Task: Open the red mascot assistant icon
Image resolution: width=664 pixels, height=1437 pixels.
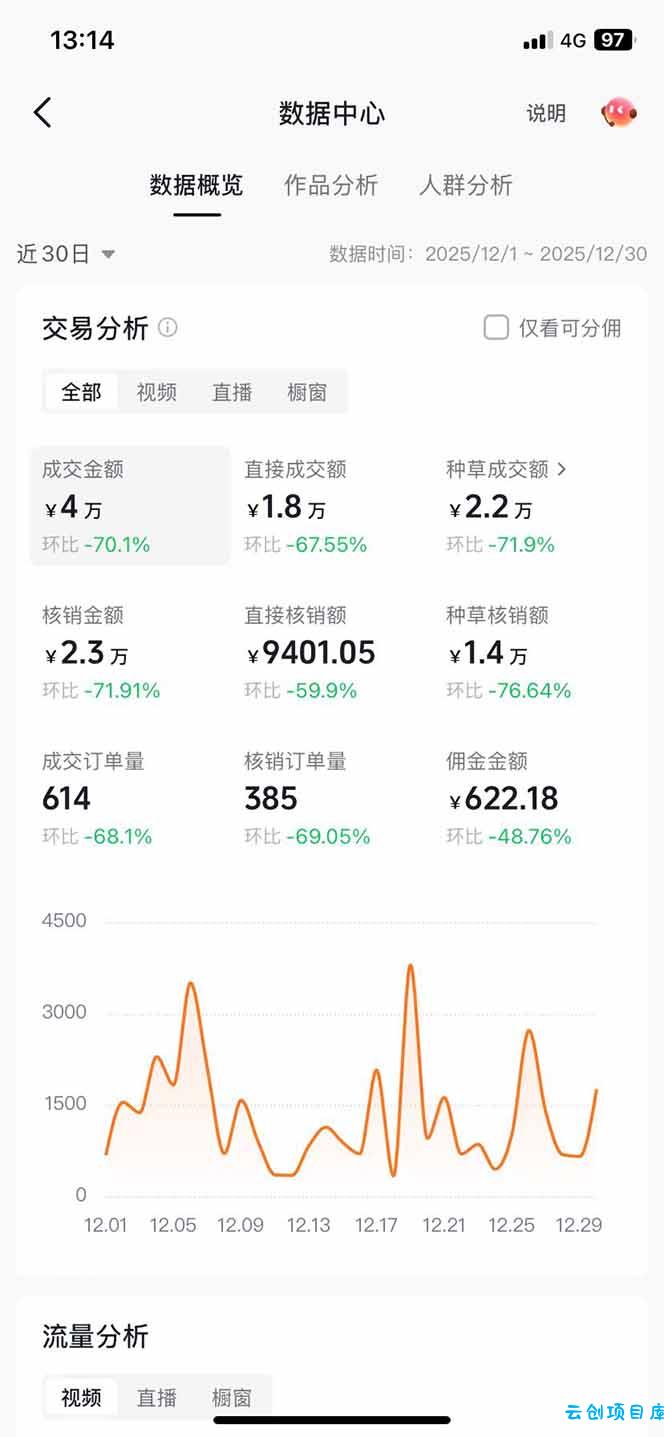Action: (x=619, y=113)
